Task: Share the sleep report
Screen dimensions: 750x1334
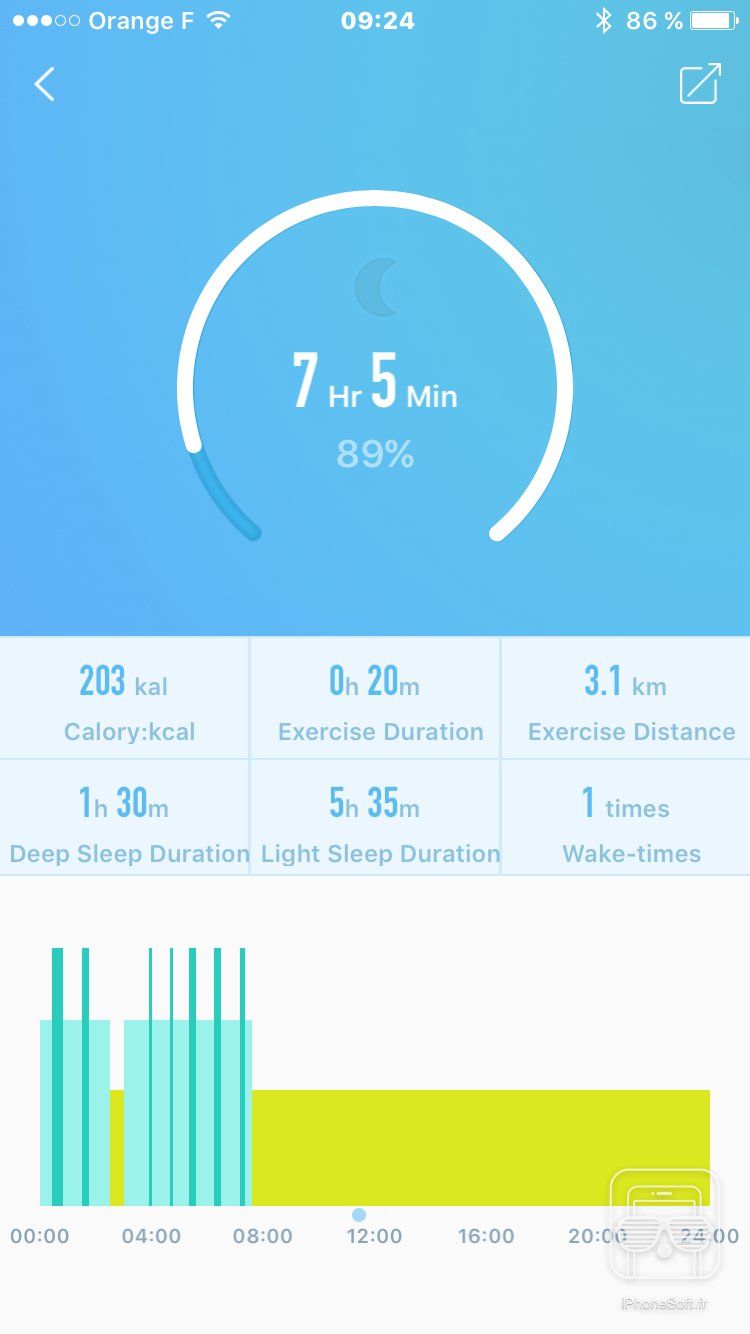Action: 700,84
